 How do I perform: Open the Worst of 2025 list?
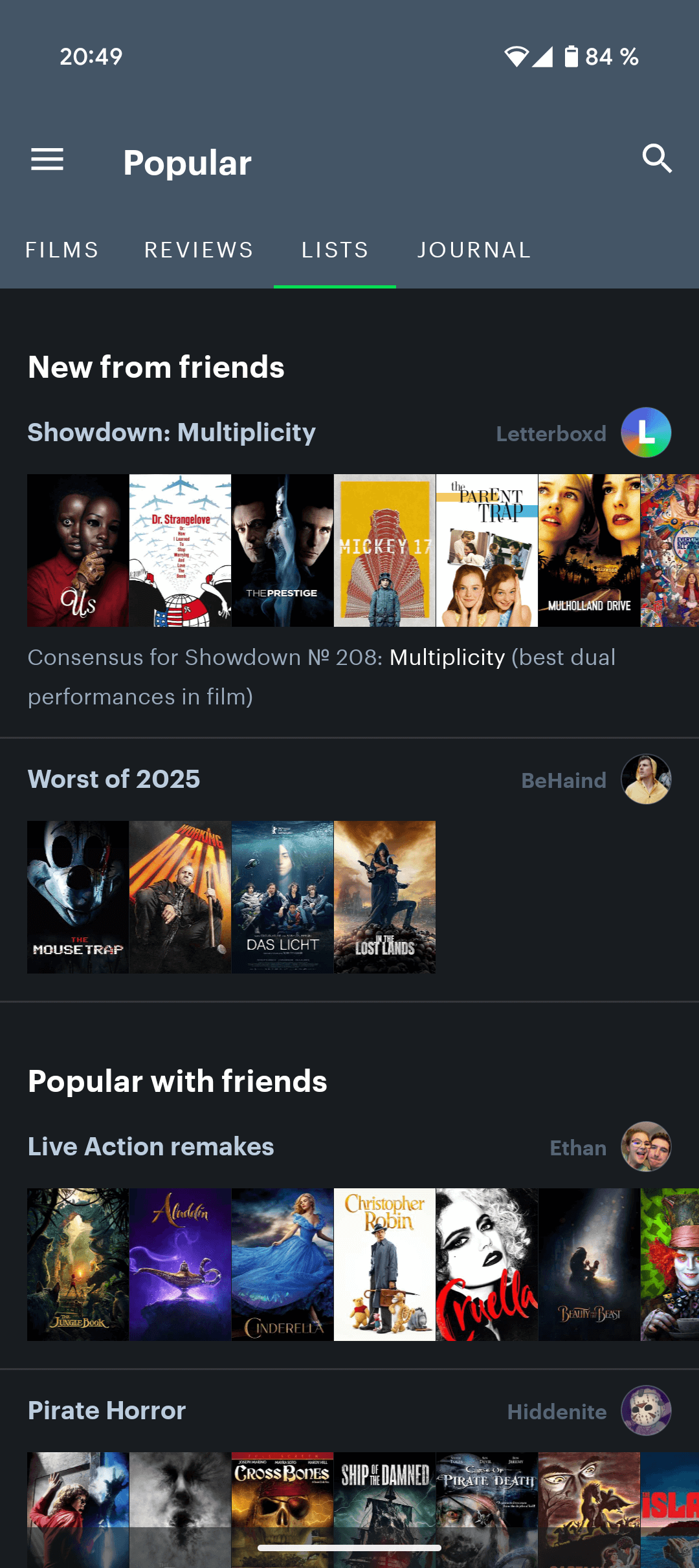click(x=114, y=779)
